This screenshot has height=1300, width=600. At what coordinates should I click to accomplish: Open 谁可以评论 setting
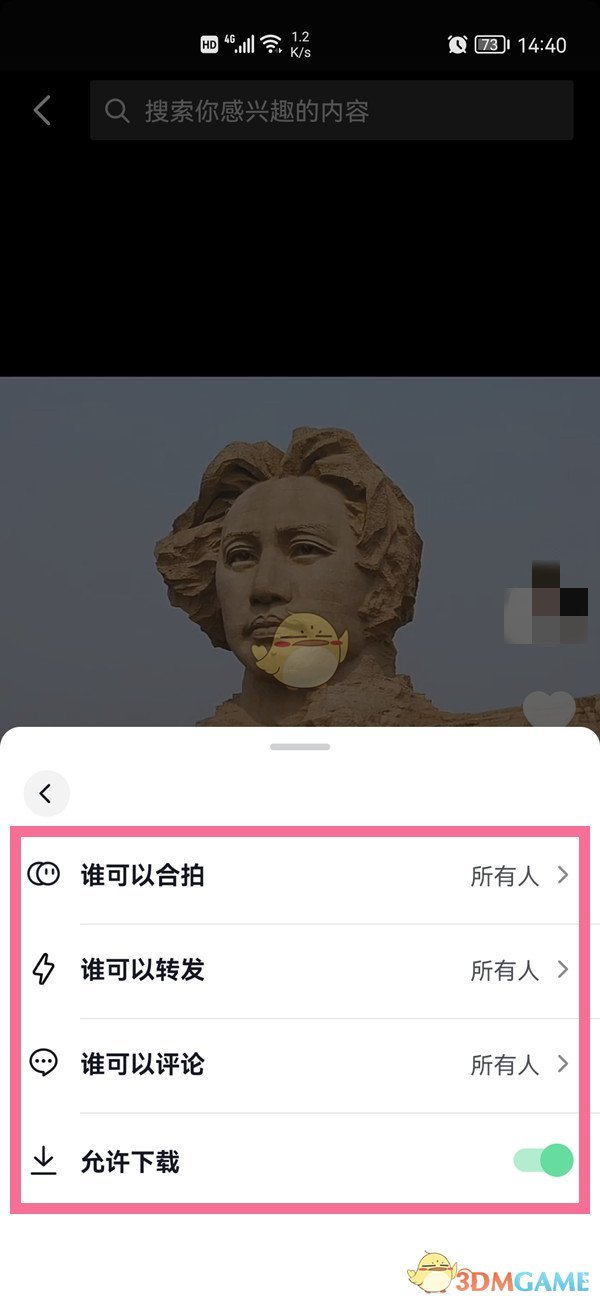[x=300, y=1065]
